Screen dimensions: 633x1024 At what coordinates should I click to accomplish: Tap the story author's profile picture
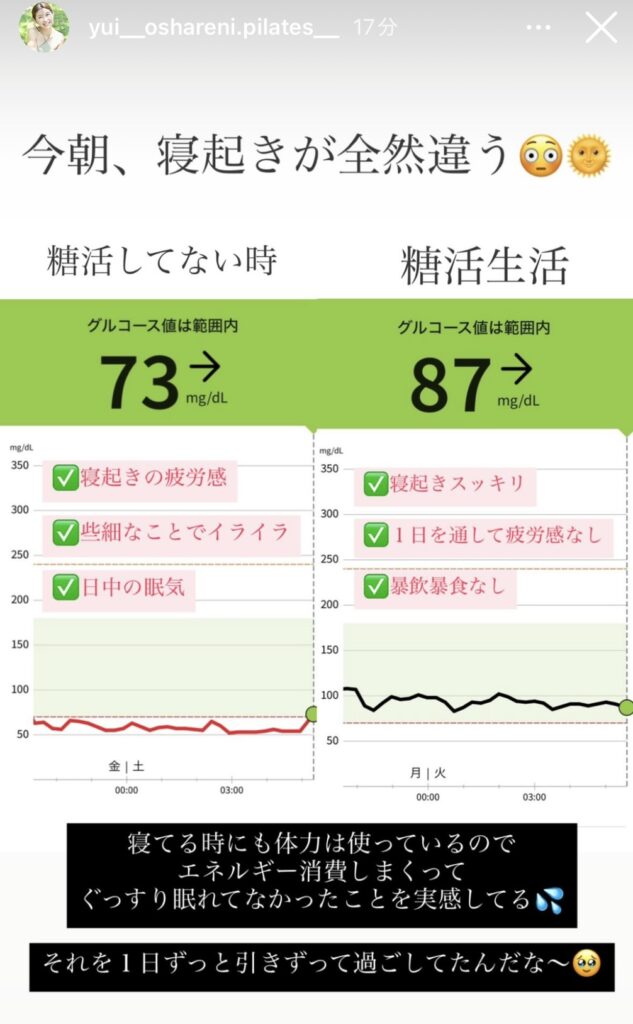point(44,27)
